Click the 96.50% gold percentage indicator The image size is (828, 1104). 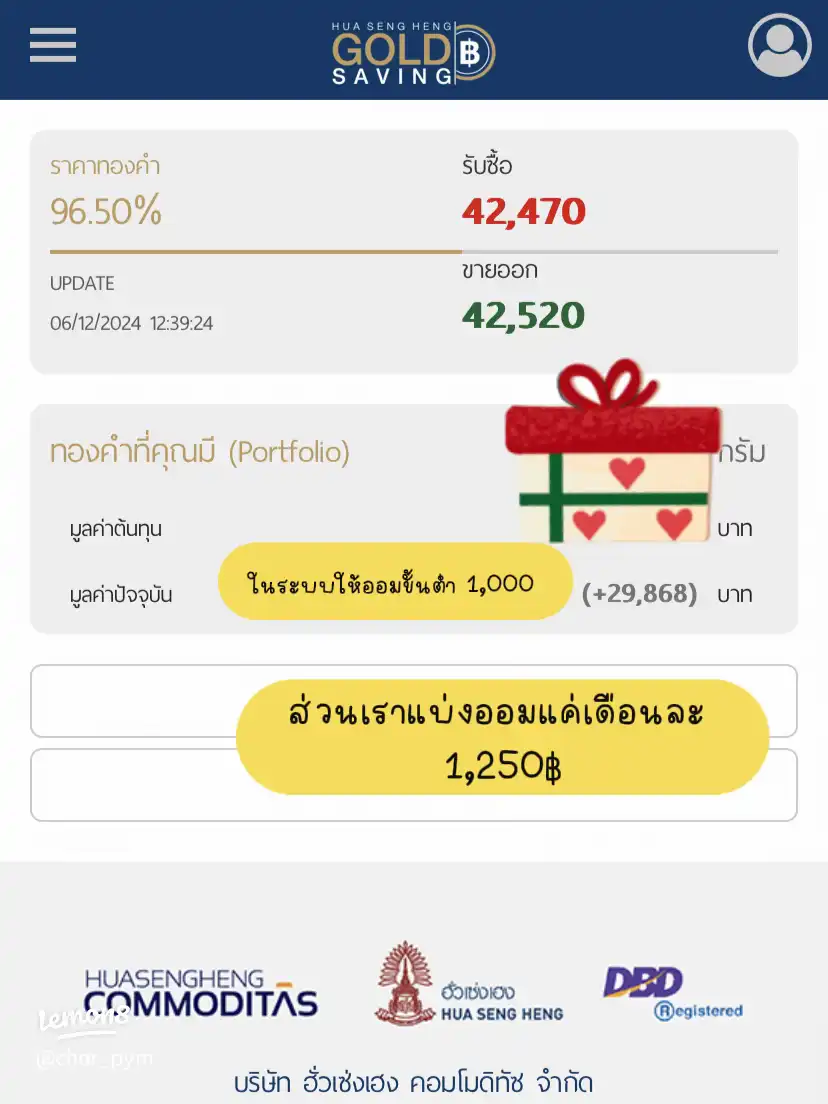pos(105,211)
